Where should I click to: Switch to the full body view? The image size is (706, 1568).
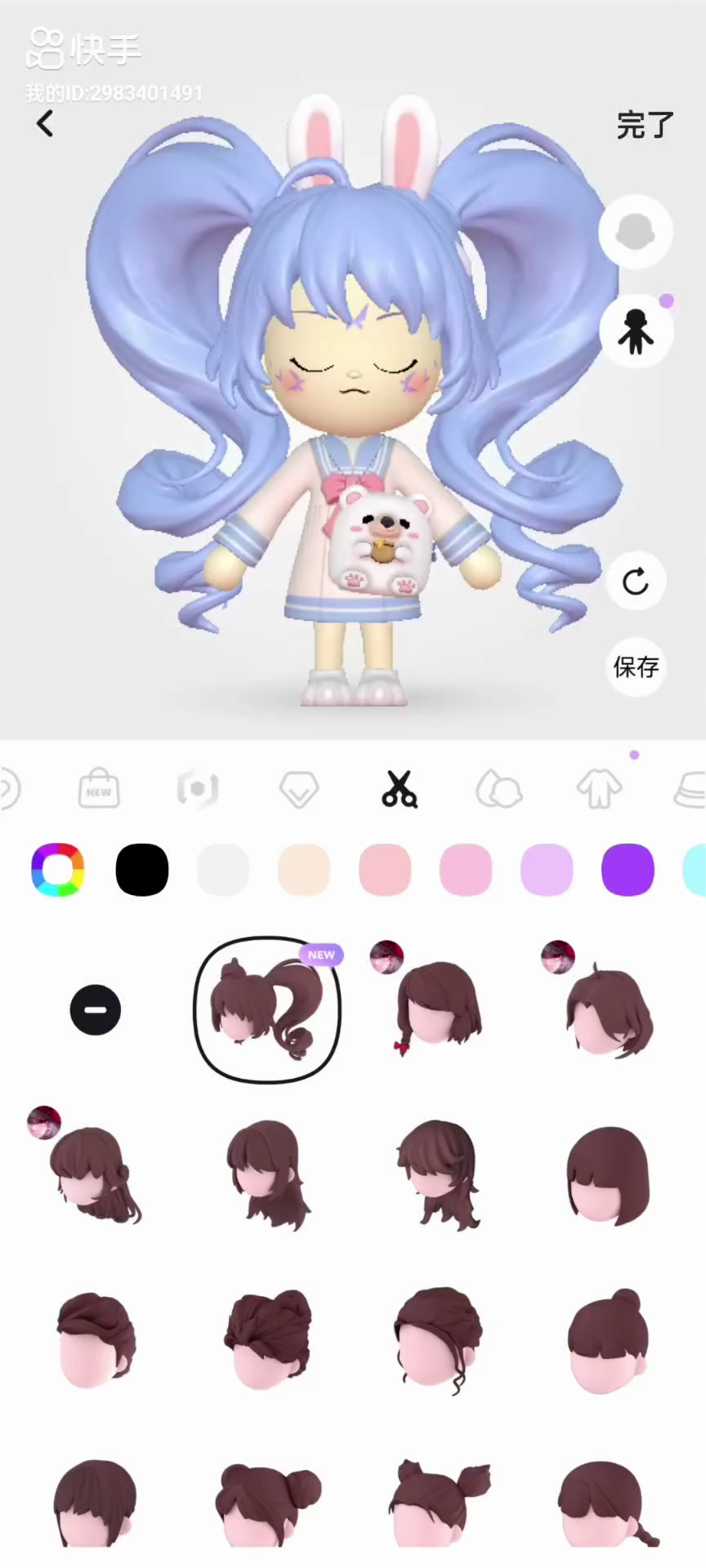tap(635, 331)
